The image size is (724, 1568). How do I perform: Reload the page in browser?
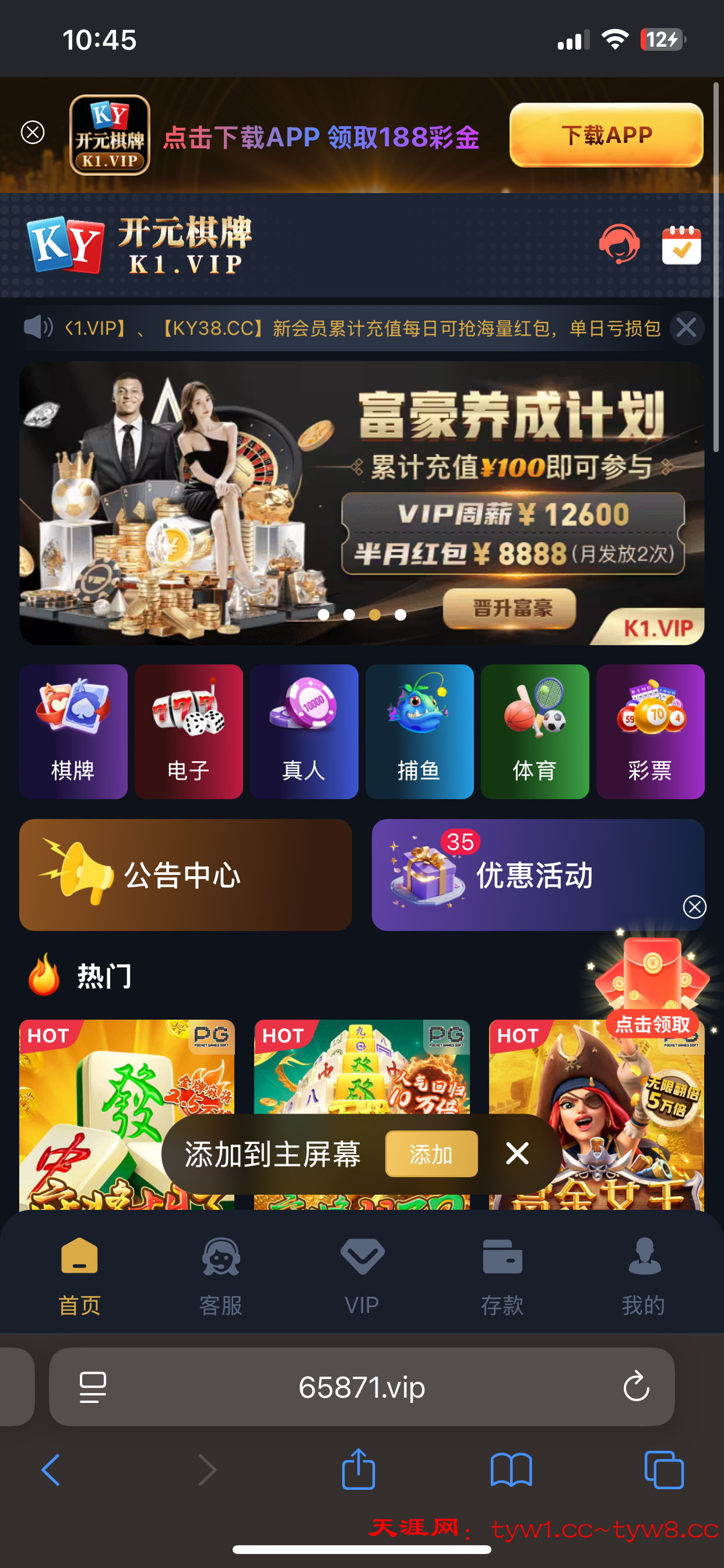[x=636, y=1387]
